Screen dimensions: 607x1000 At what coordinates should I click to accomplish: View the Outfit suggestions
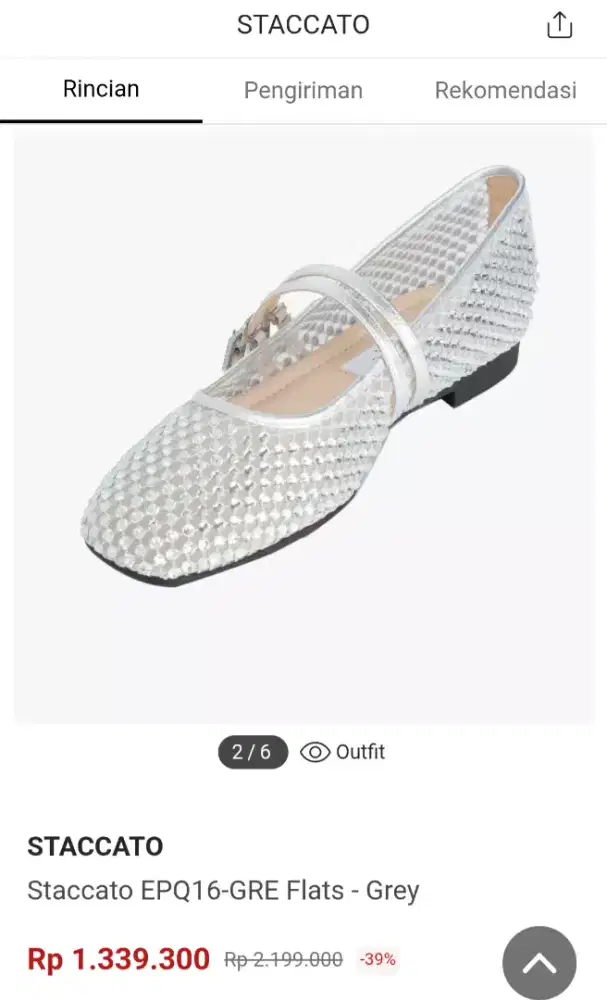pyautogui.click(x=343, y=752)
